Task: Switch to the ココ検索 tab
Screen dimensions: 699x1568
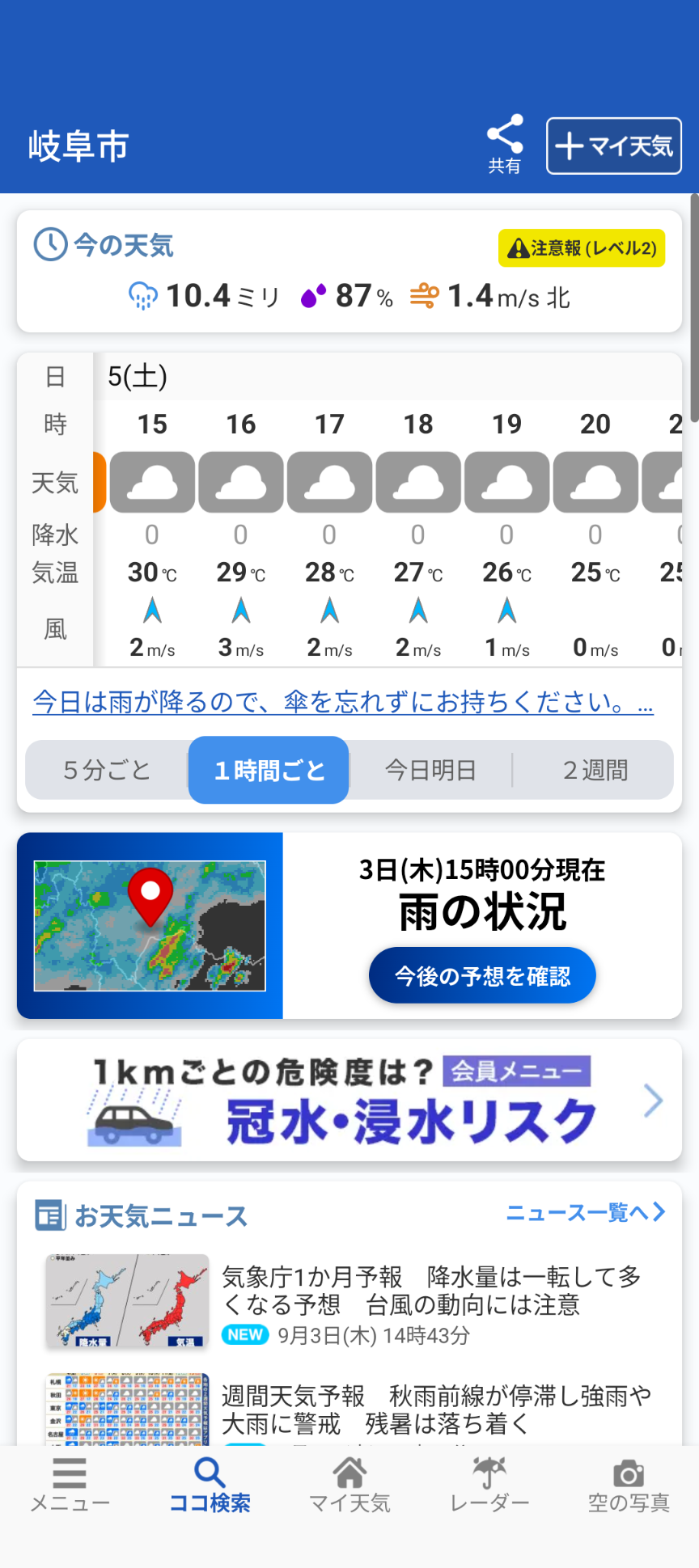Action: tap(210, 1486)
